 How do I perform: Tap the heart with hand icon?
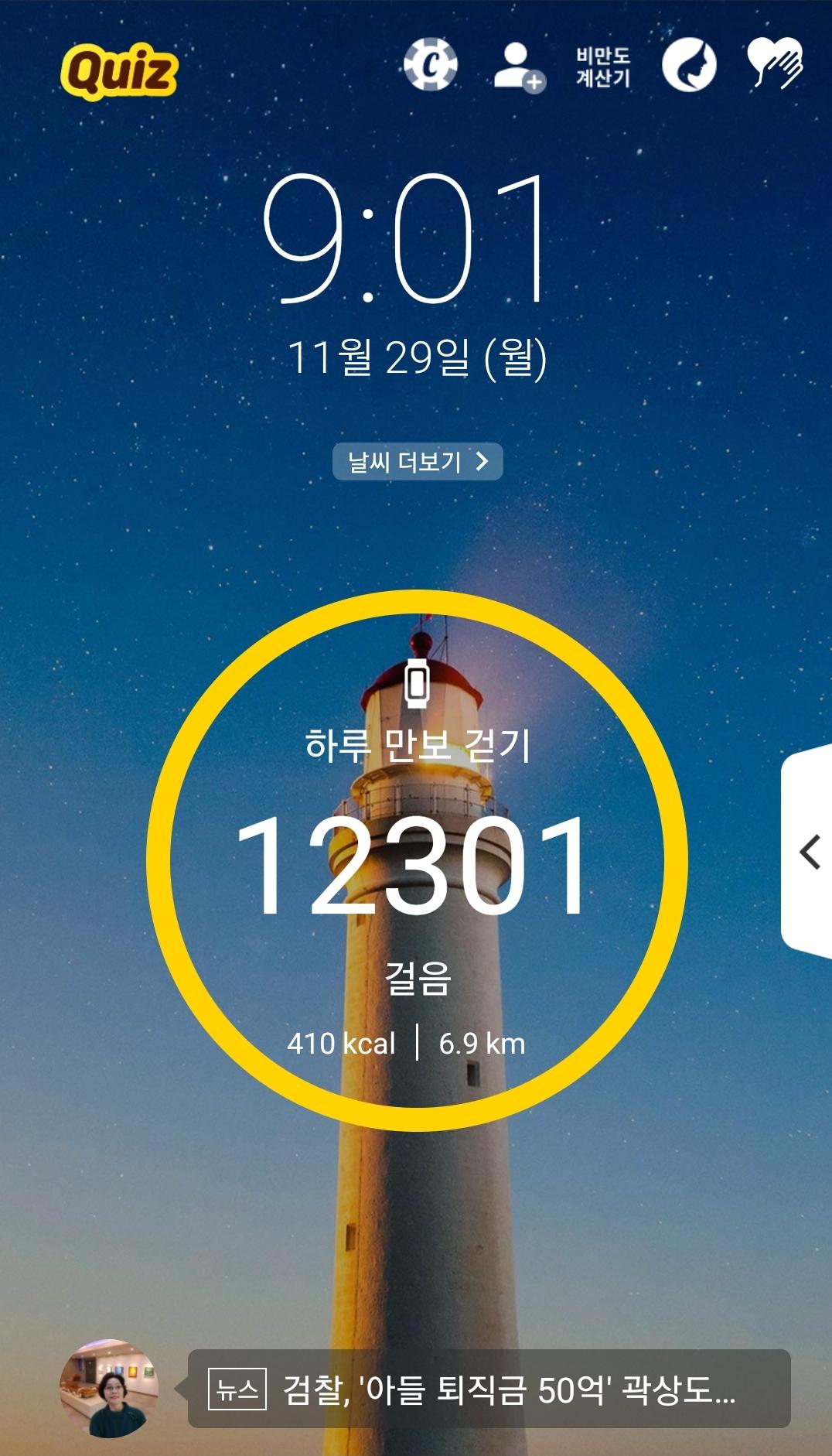[x=775, y=63]
